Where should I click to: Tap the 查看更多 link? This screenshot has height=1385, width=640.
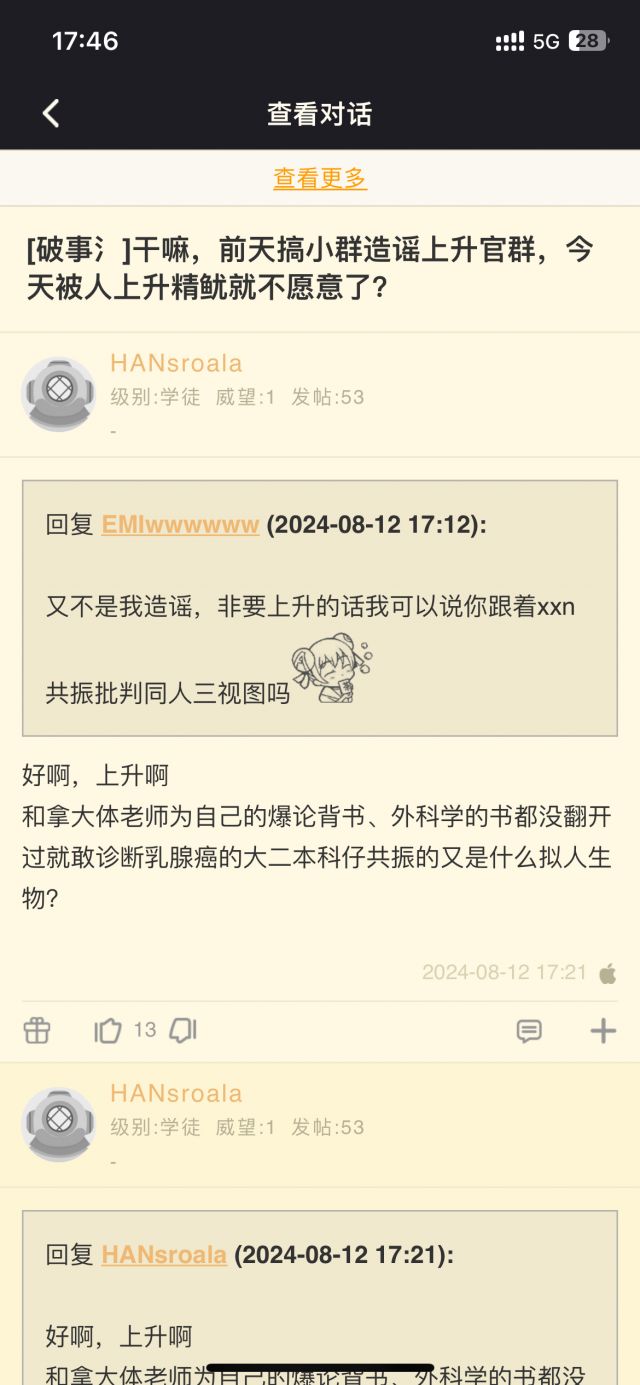tap(320, 178)
